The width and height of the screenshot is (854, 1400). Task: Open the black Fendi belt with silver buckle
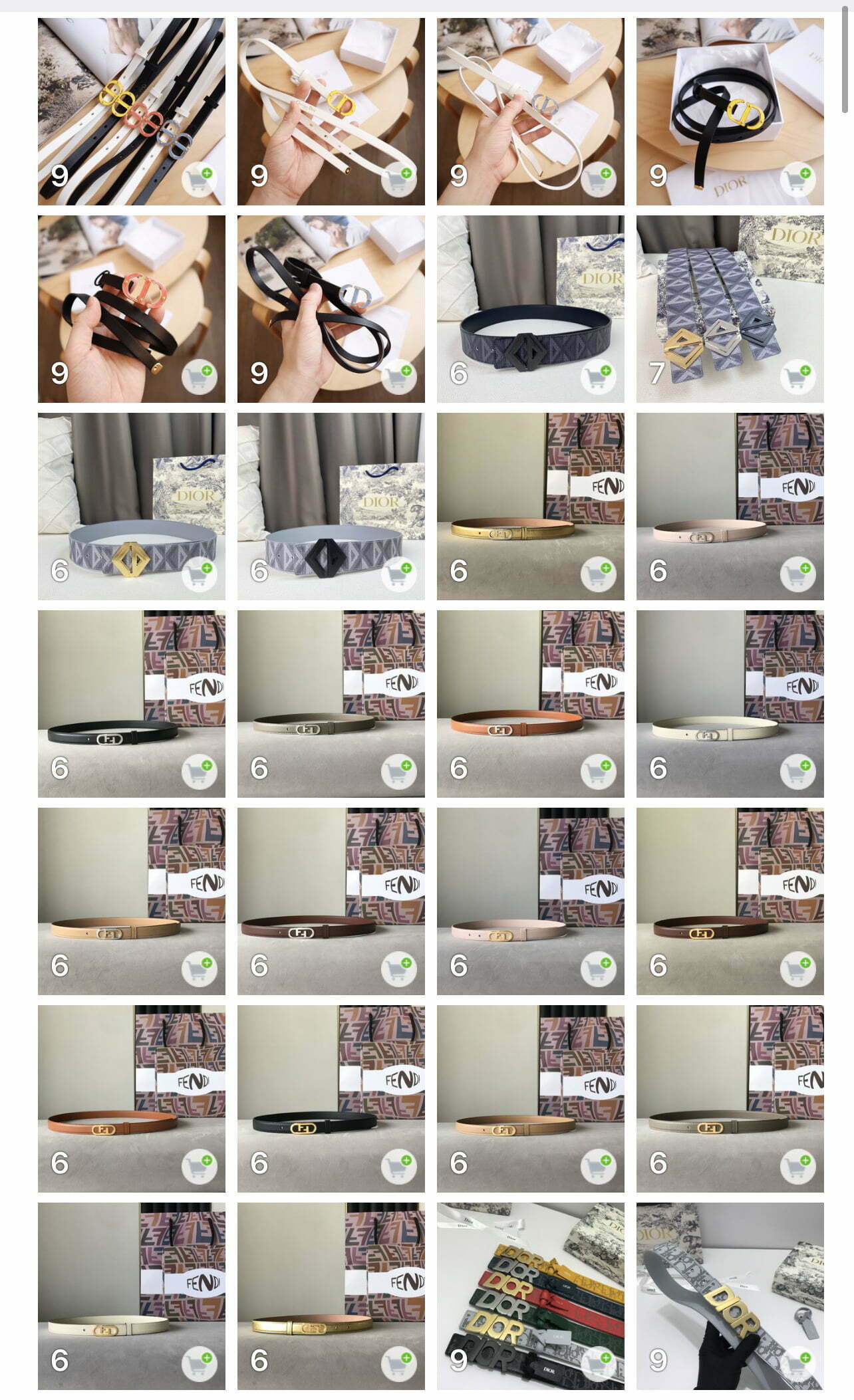pyautogui.click(x=131, y=704)
